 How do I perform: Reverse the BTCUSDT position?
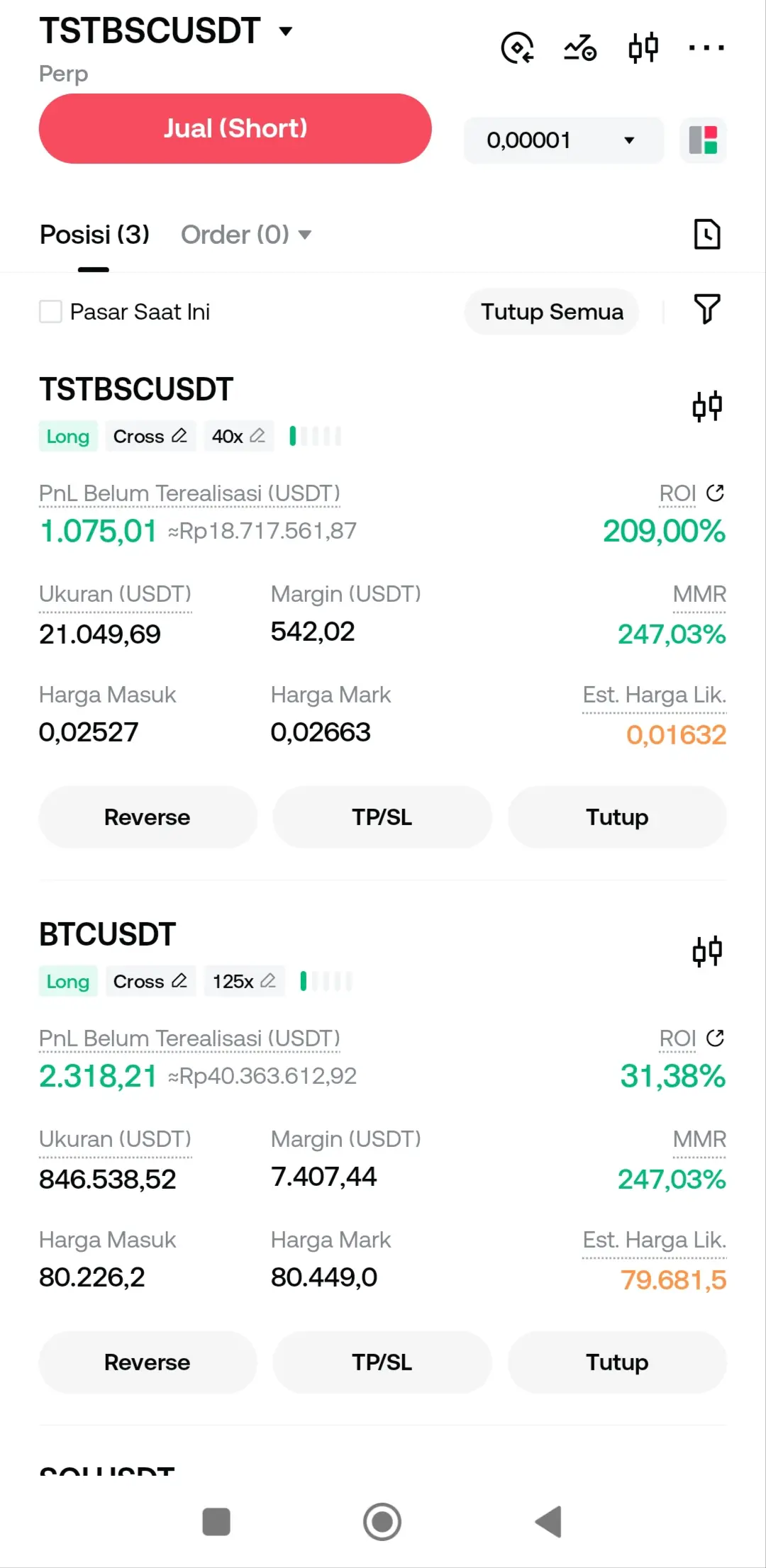click(x=148, y=1362)
